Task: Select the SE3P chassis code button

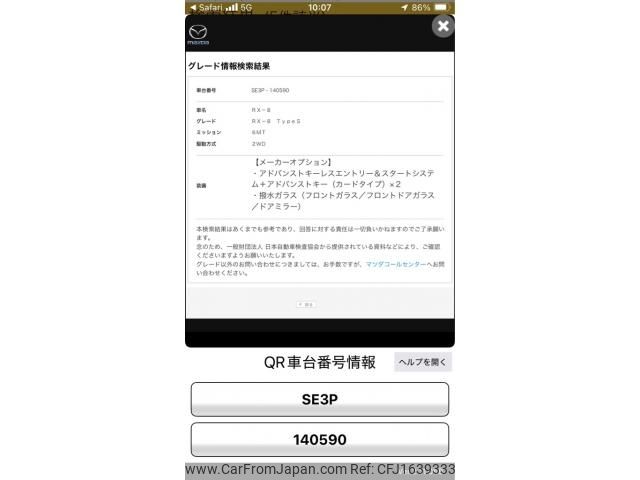Action: (x=320, y=399)
